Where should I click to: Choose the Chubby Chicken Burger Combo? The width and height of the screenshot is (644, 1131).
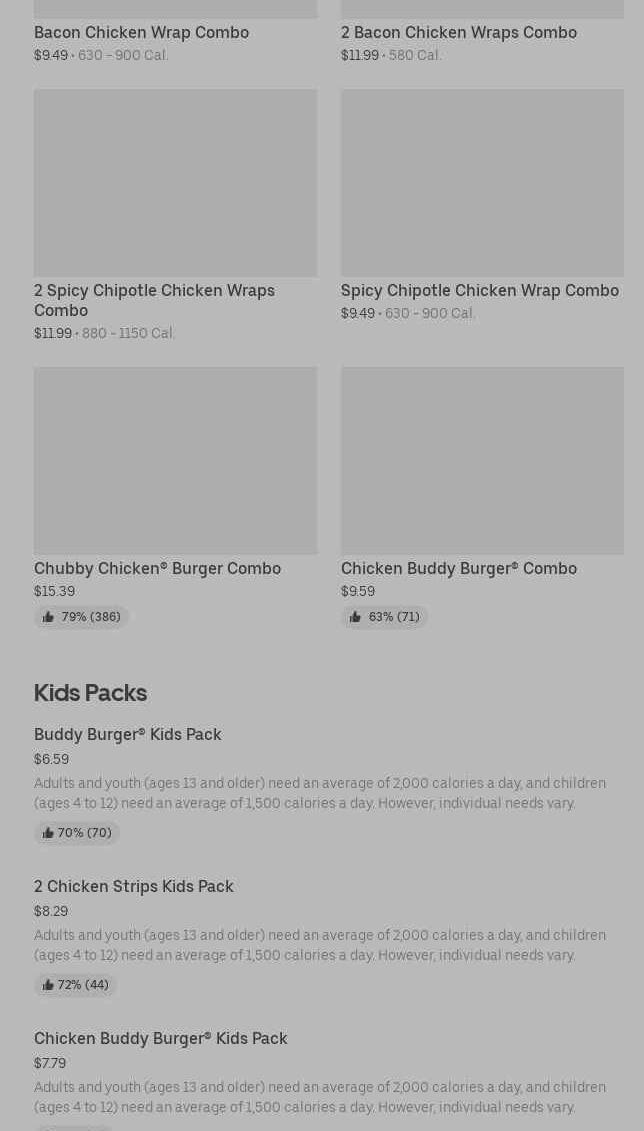175,498
